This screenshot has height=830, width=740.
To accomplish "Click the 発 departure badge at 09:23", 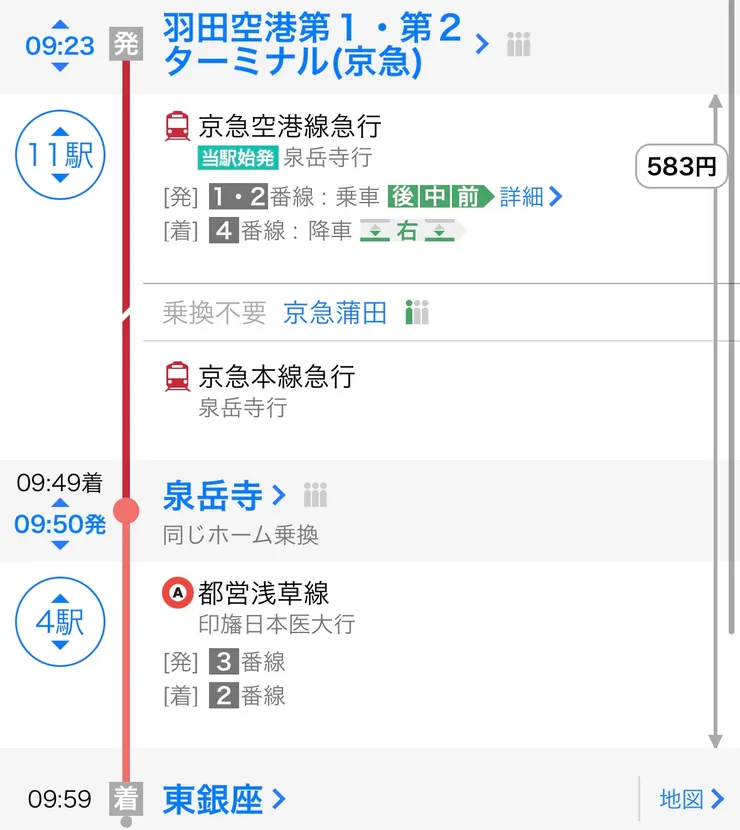I will click(x=125, y=44).
